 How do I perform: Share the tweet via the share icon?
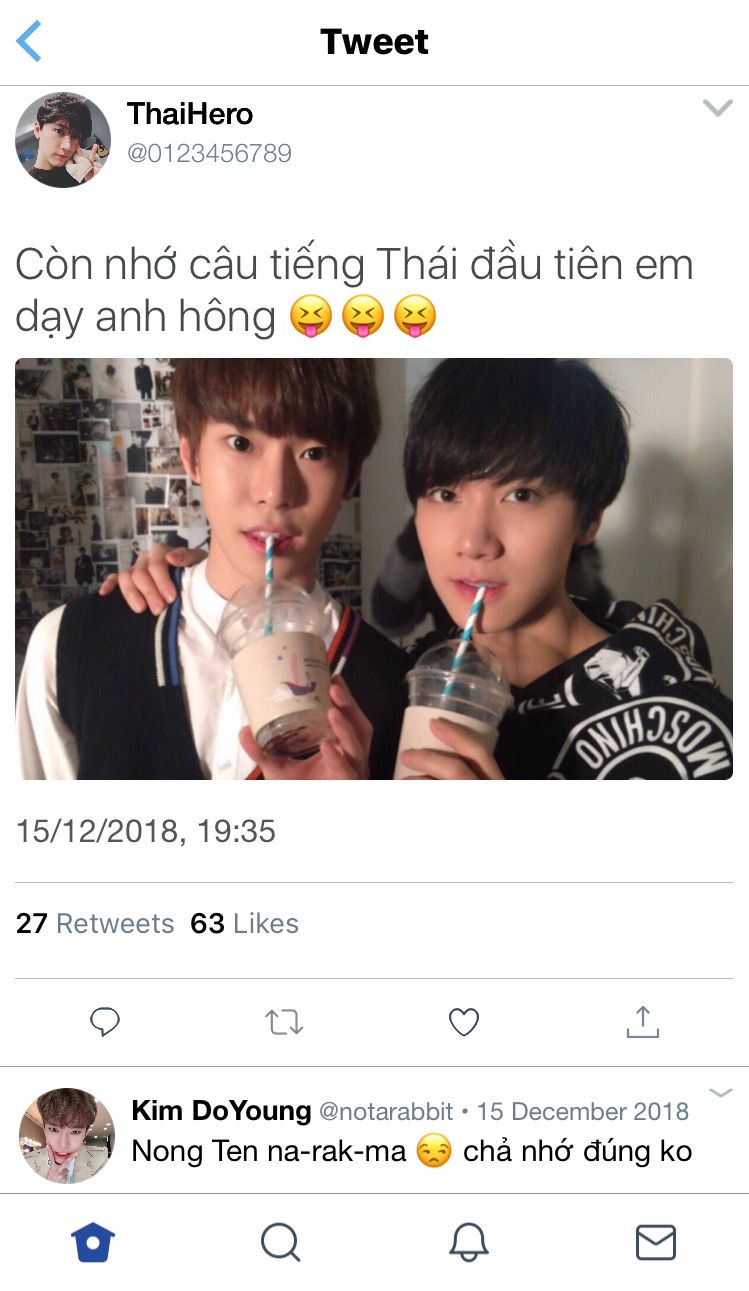[x=642, y=1021]
